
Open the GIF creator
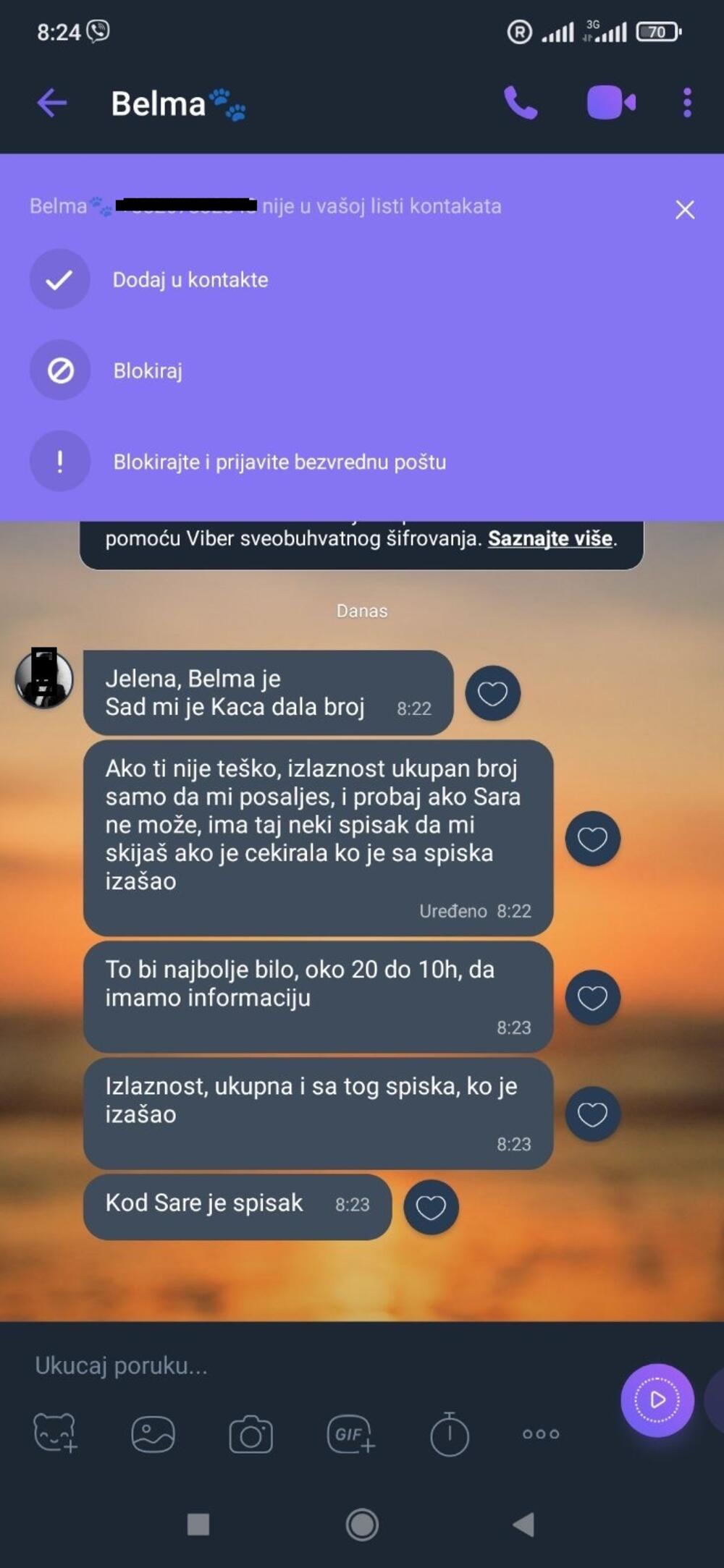[350, 1433]
